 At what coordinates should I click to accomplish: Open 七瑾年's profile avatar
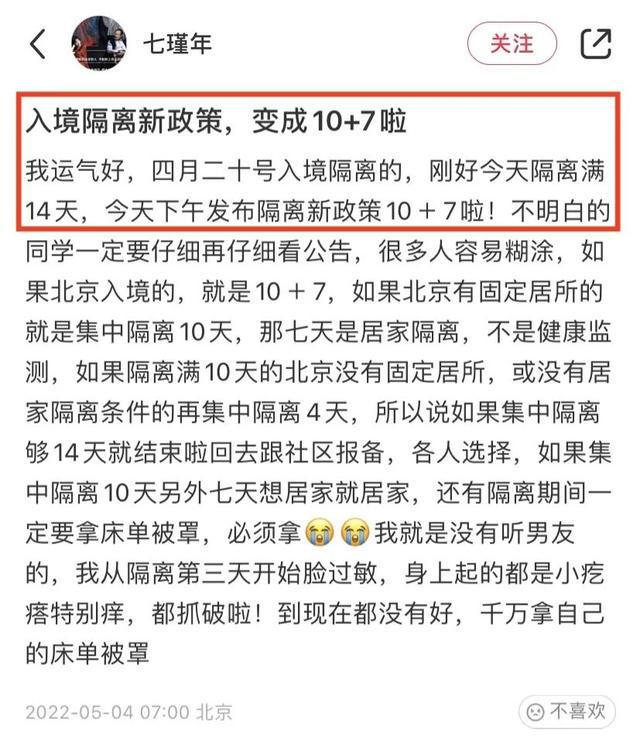pos(99,44)
